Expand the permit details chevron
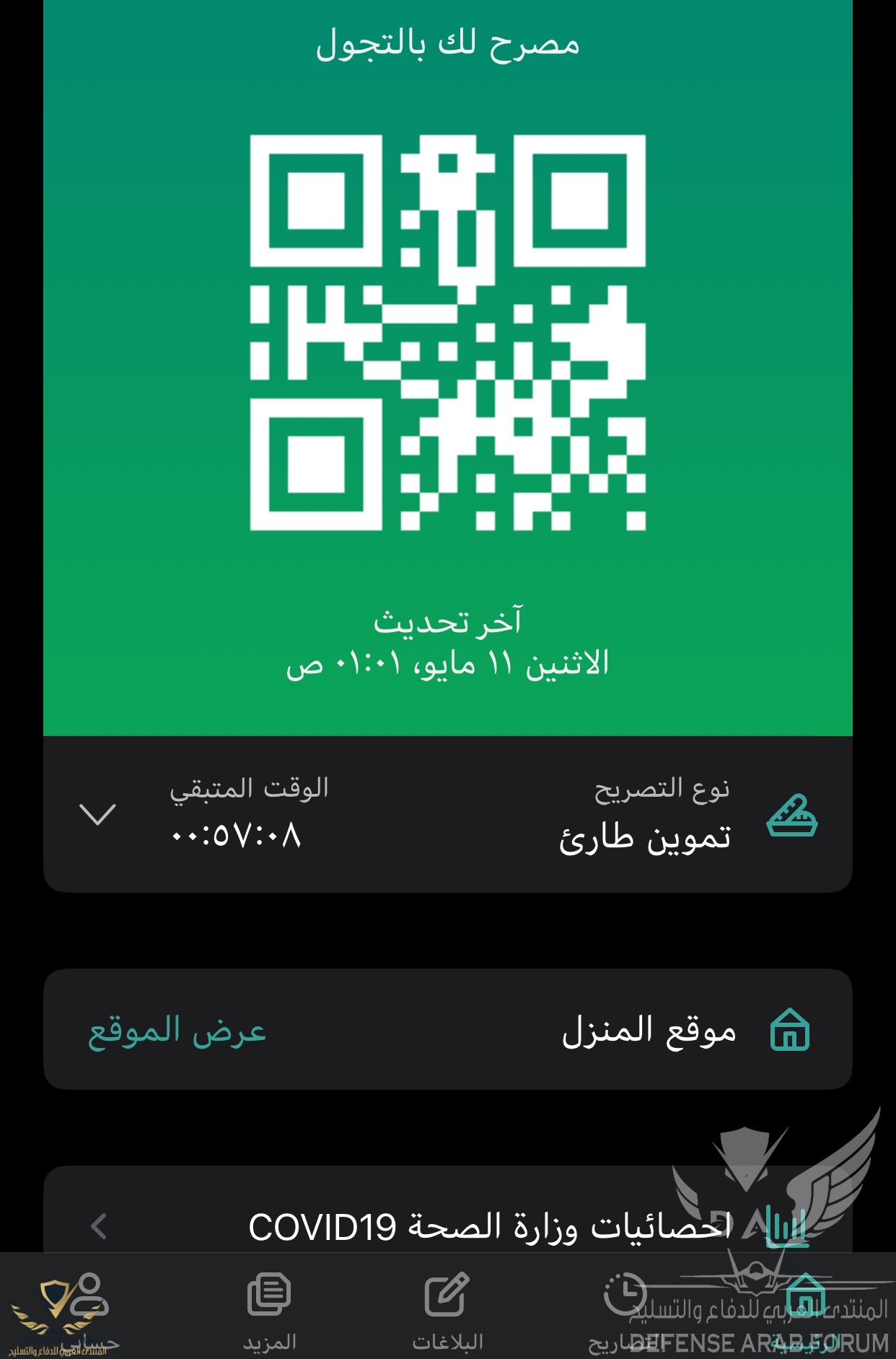The height and width of the screenshot is (1359, 896). click(97, 814)
